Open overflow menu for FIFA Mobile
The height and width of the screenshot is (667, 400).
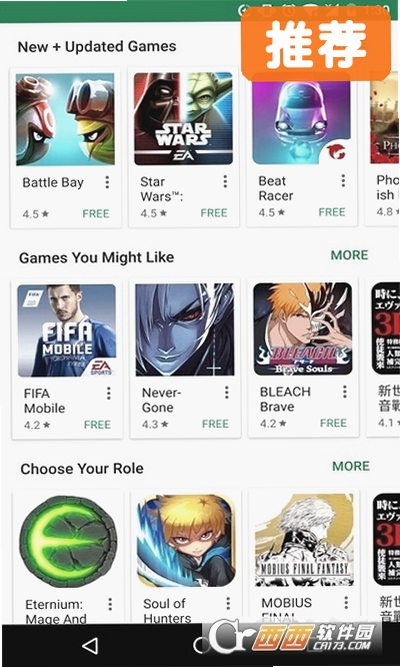pyautogui.click(x=109, y=393)
